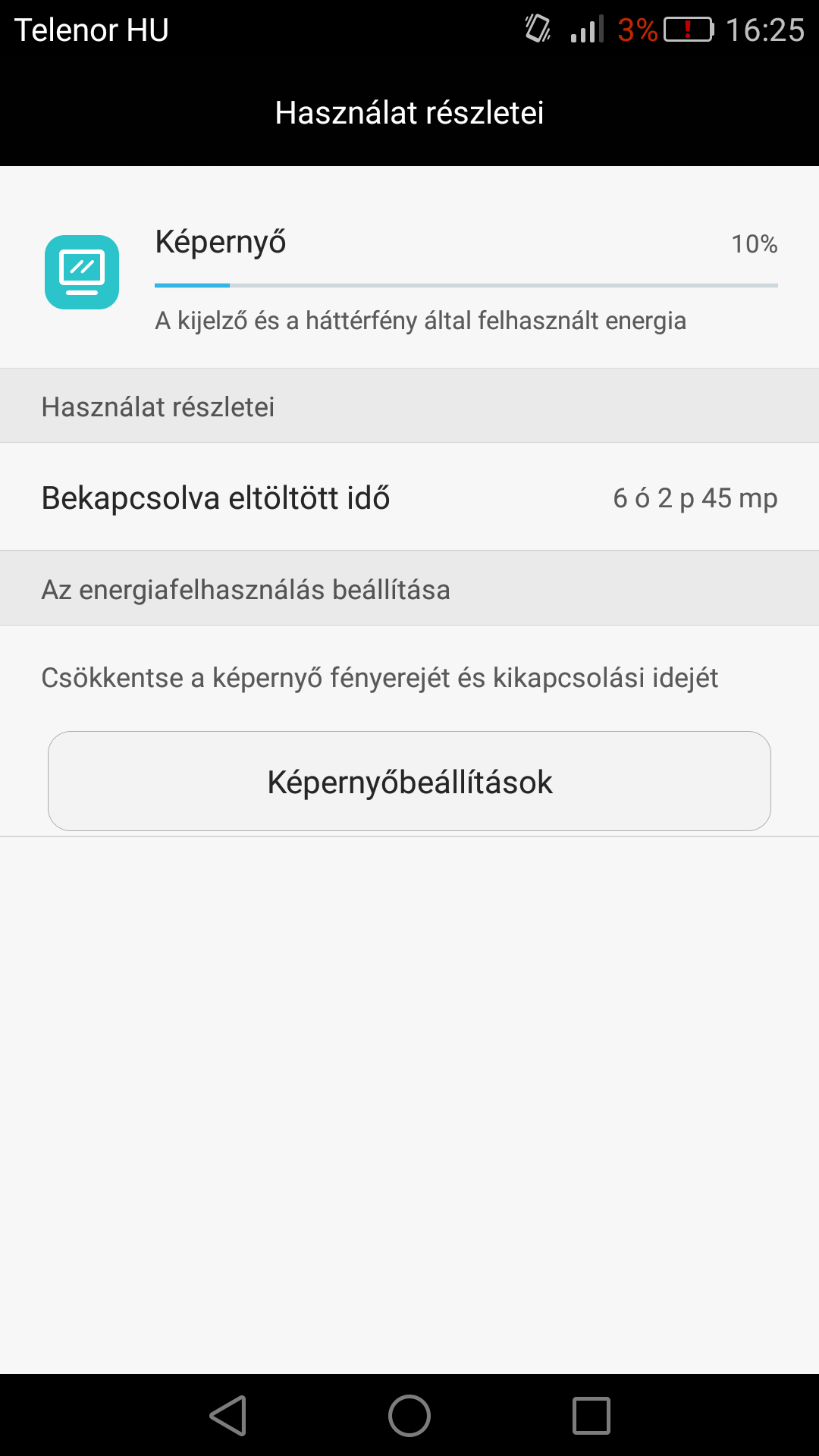Tap the home navigation button
The image size is (819, 1456).
click(409, 1415)
